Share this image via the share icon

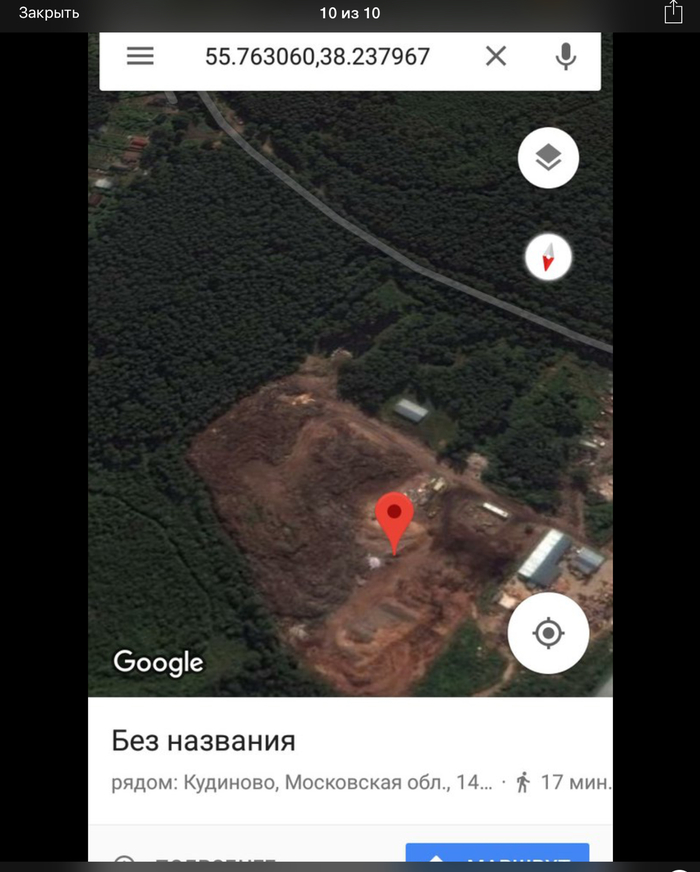pos(672,12)
